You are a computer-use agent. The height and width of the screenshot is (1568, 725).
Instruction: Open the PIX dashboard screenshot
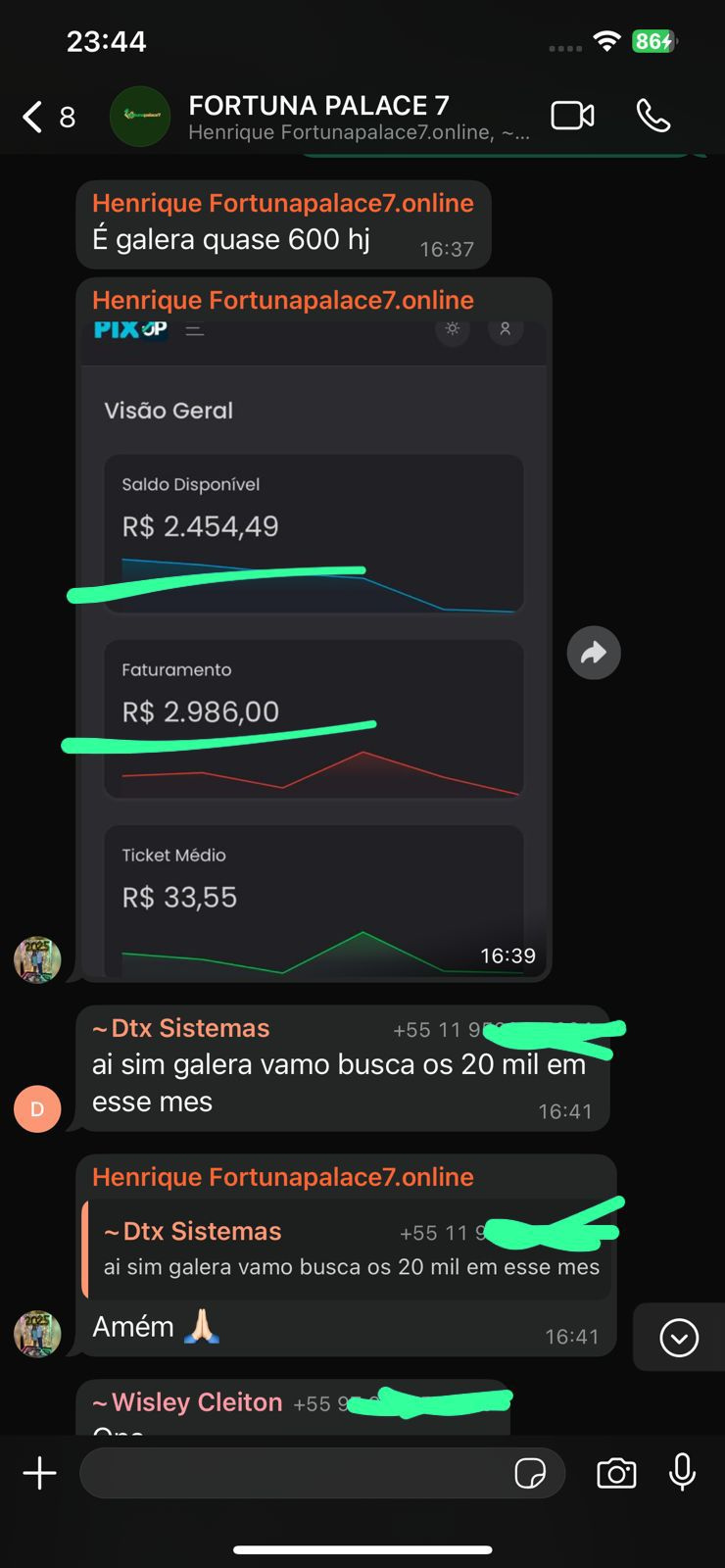click(314, 647)
